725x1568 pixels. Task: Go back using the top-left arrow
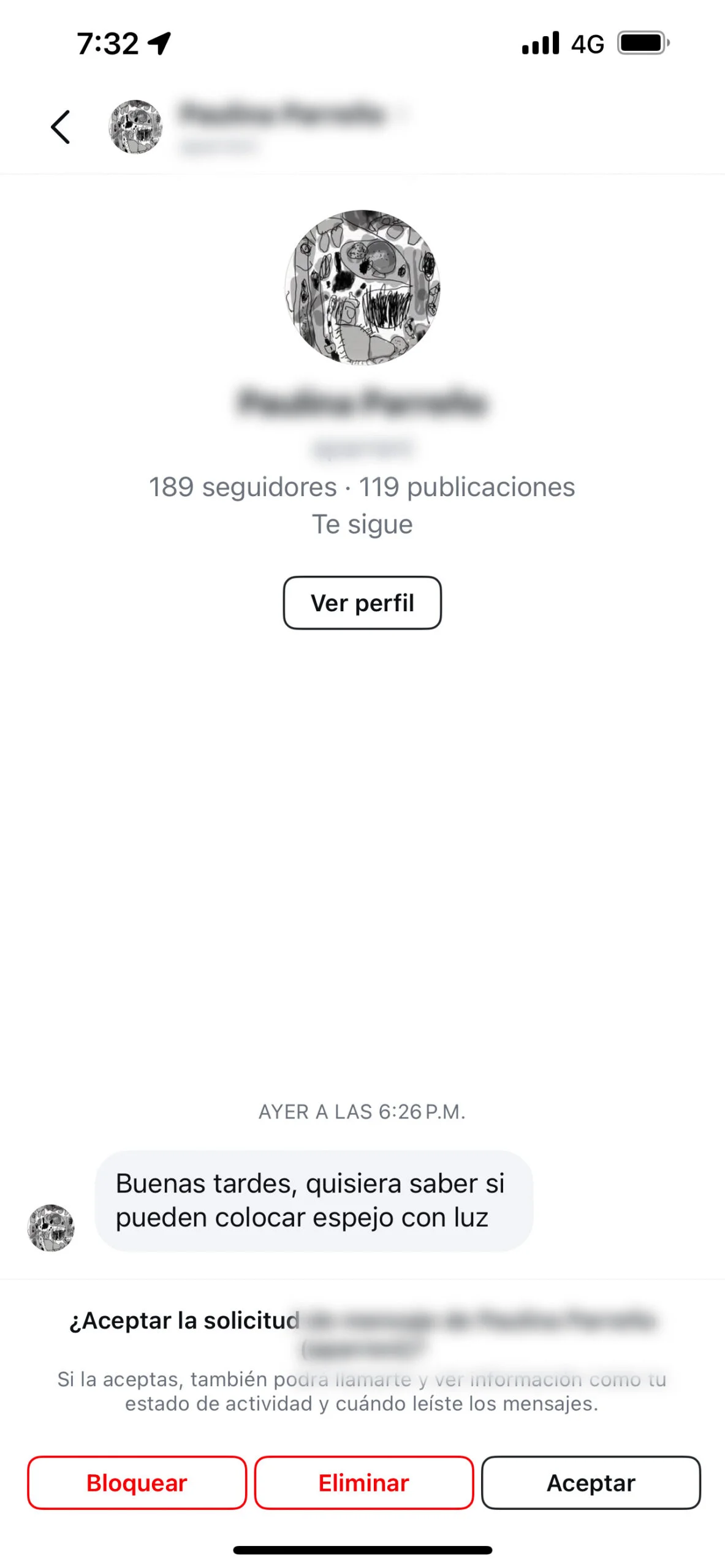coord(60,127)
